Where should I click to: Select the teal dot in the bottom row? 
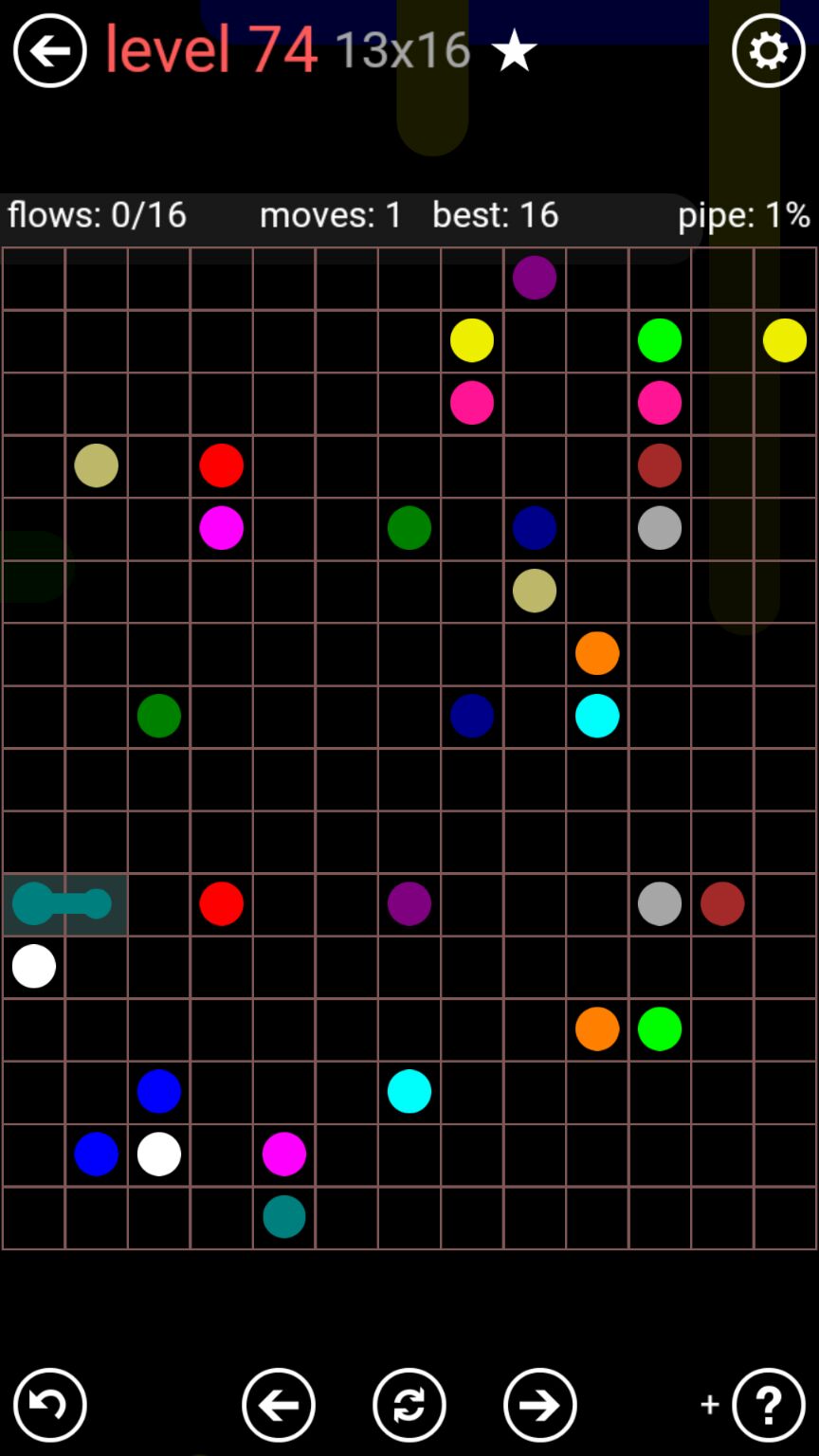click(x=284, y=1216)
